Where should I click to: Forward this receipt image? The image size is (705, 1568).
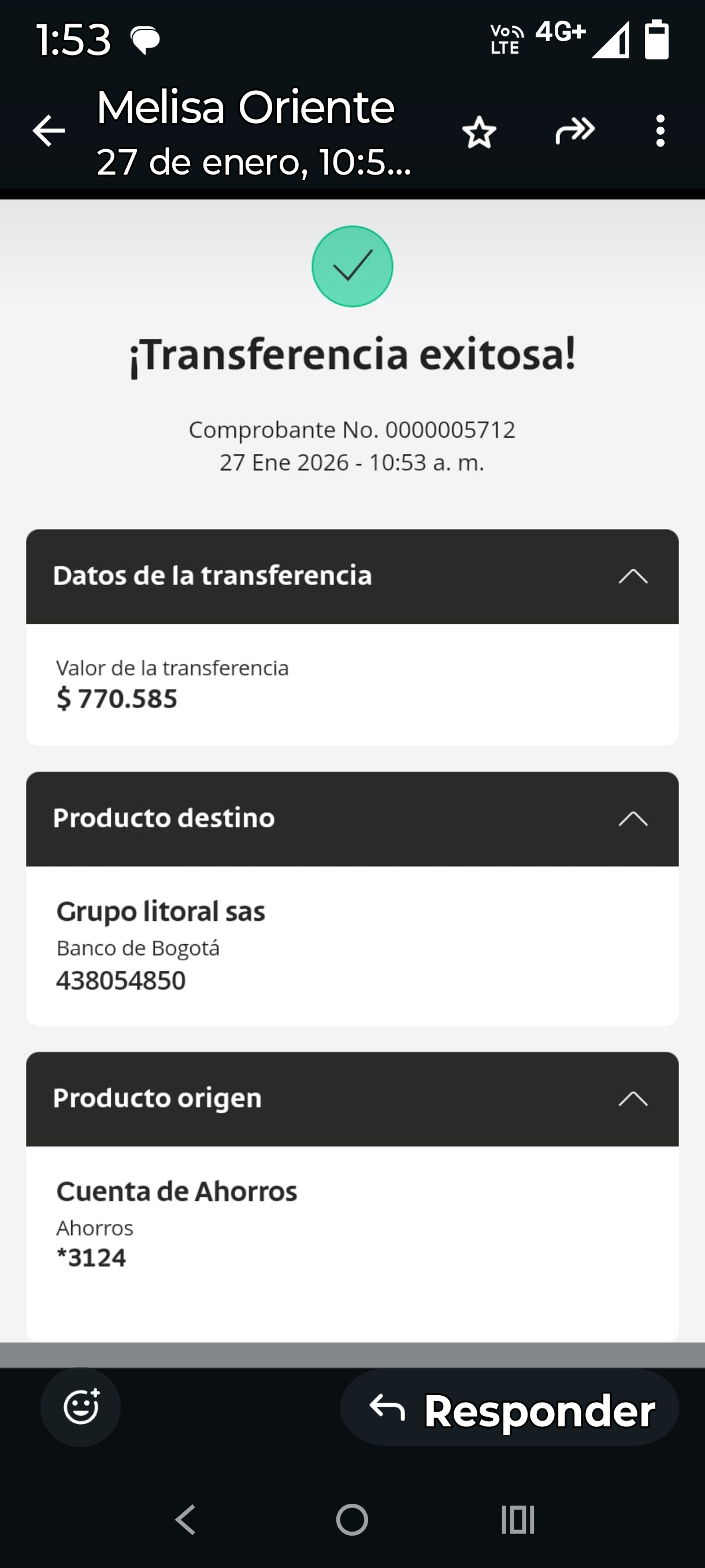pyautogui.click(x=575, y=130)
